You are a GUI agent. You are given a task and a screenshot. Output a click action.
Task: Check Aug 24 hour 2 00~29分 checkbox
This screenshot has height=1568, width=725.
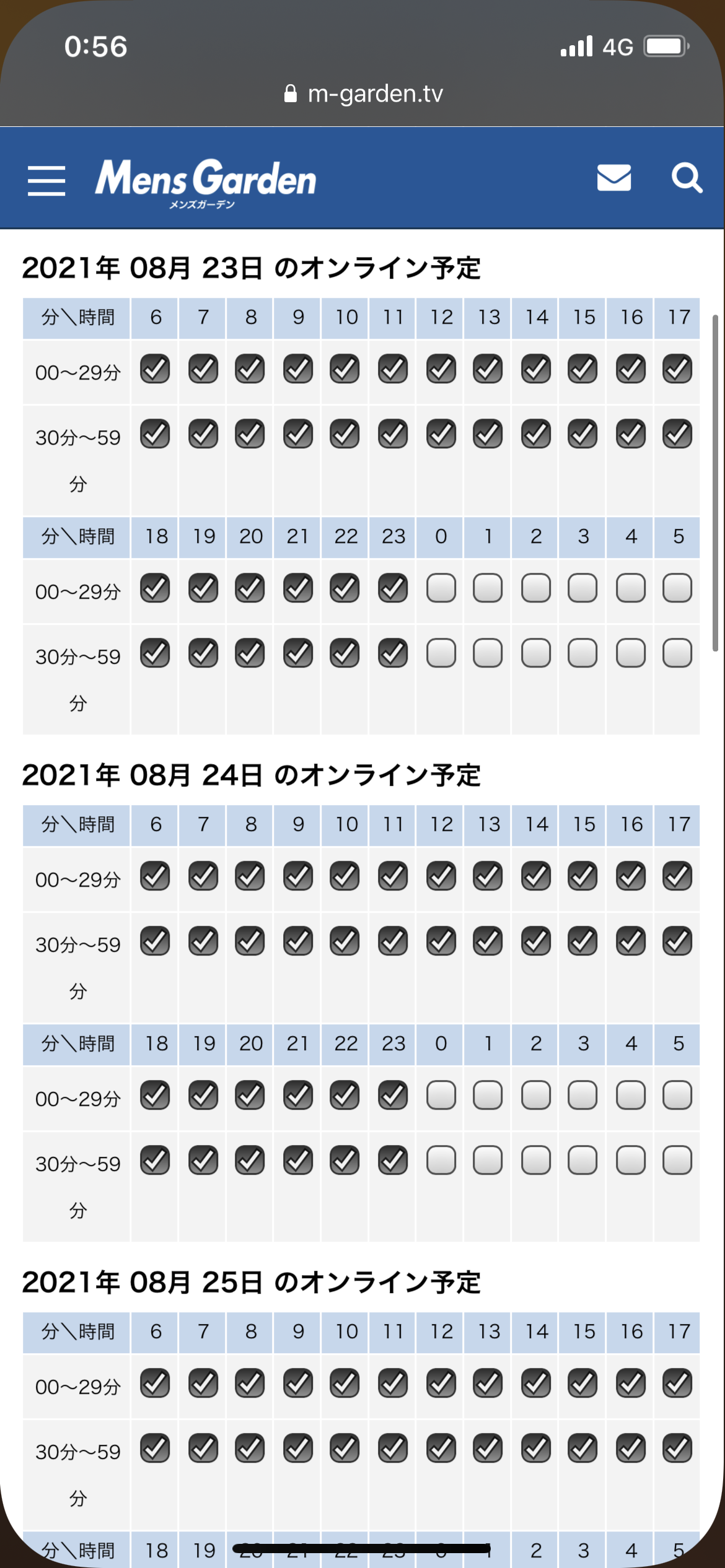tap(536, 1095)
